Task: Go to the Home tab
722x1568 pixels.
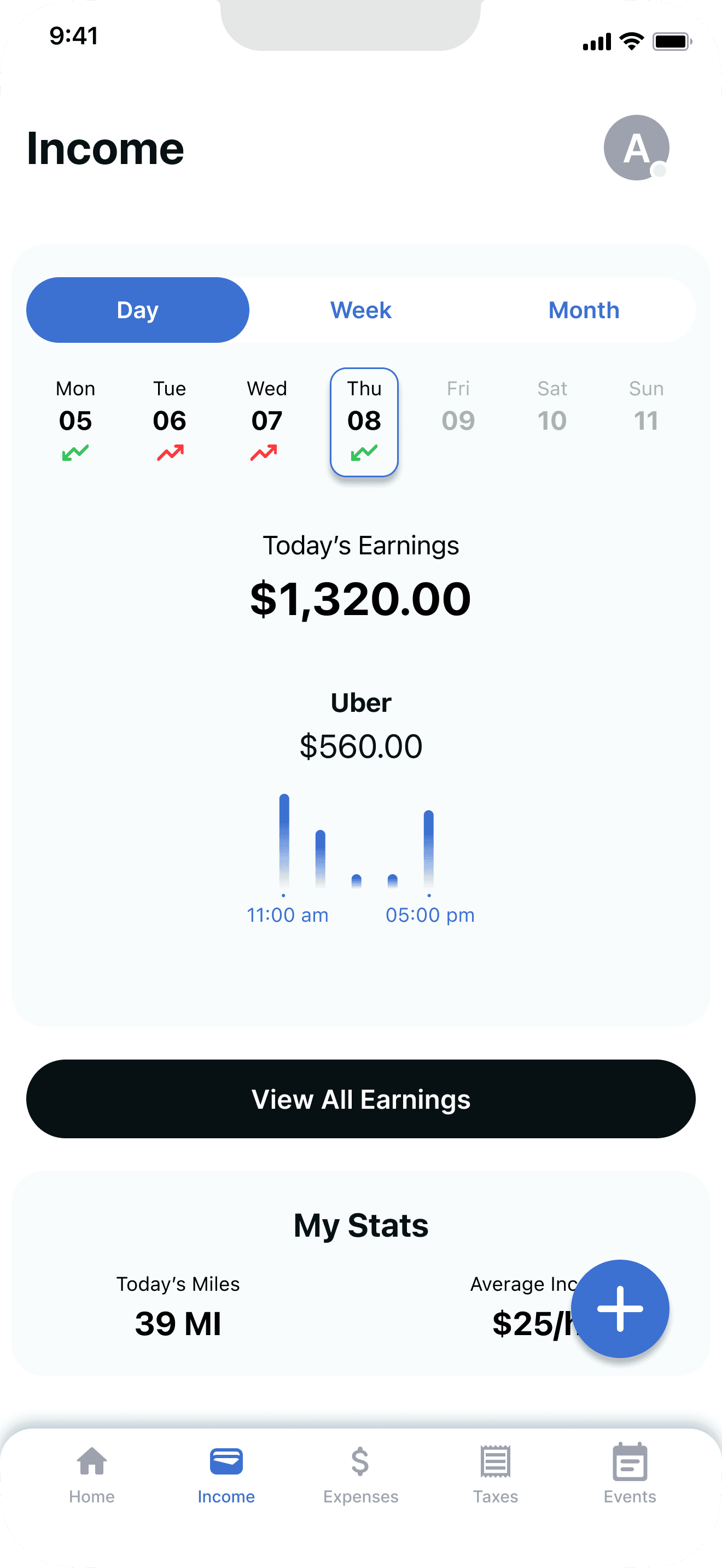Action: tap(92, 1473)
